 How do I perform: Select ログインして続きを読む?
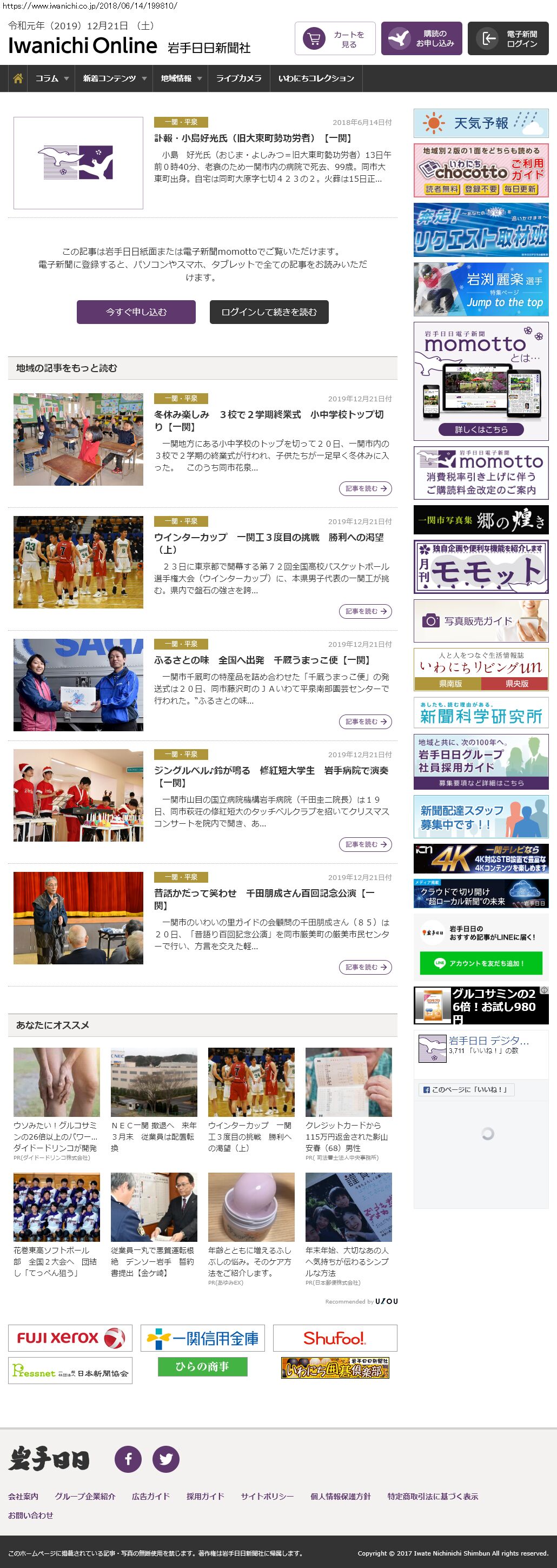pyautogui.click(x=269, y=312)
